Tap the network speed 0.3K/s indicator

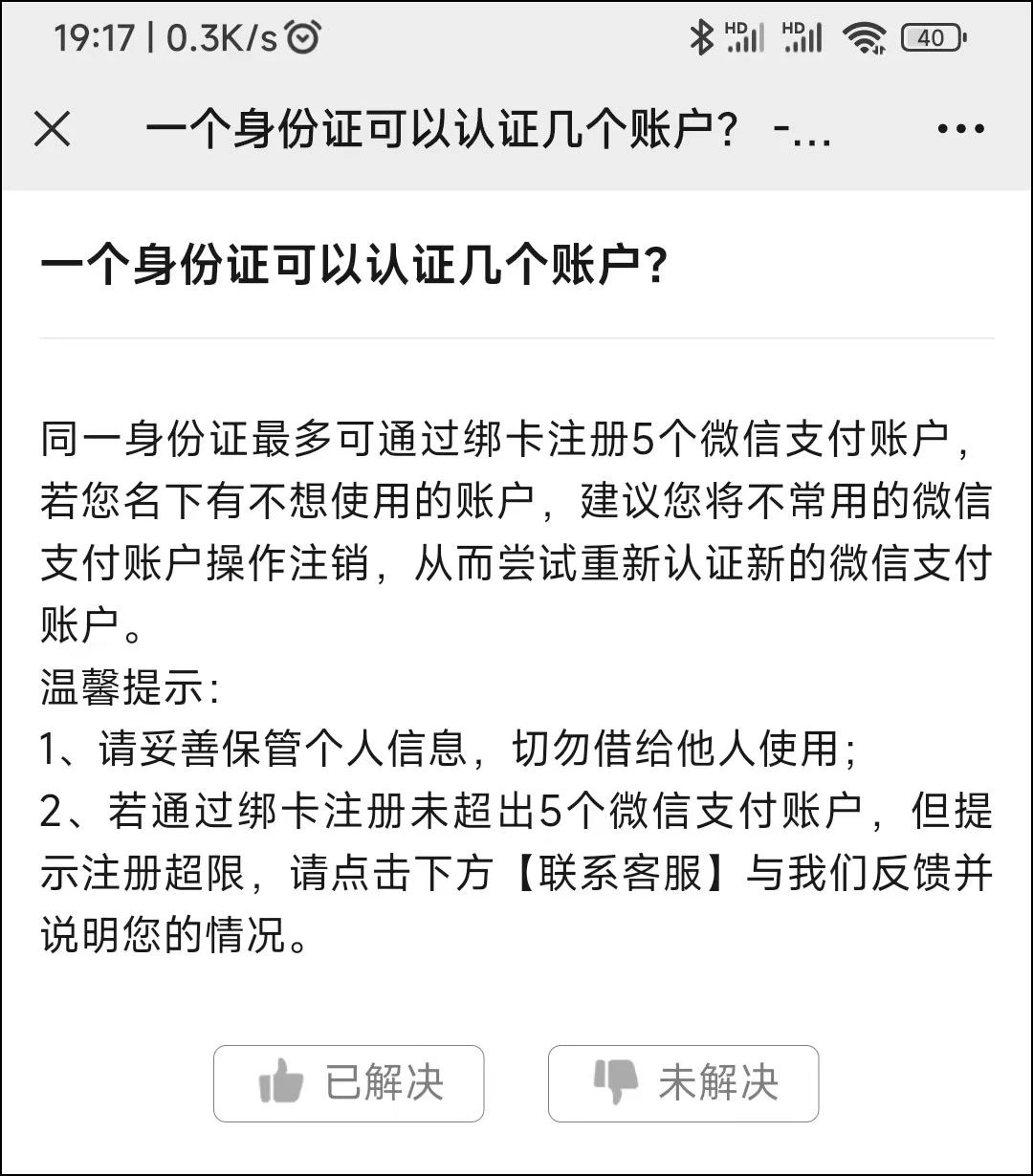(x=220, y=34)
